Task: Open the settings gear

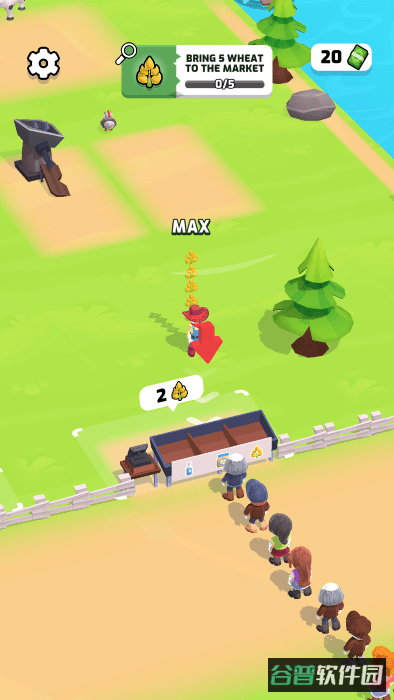Action: [x=43, y=63]
